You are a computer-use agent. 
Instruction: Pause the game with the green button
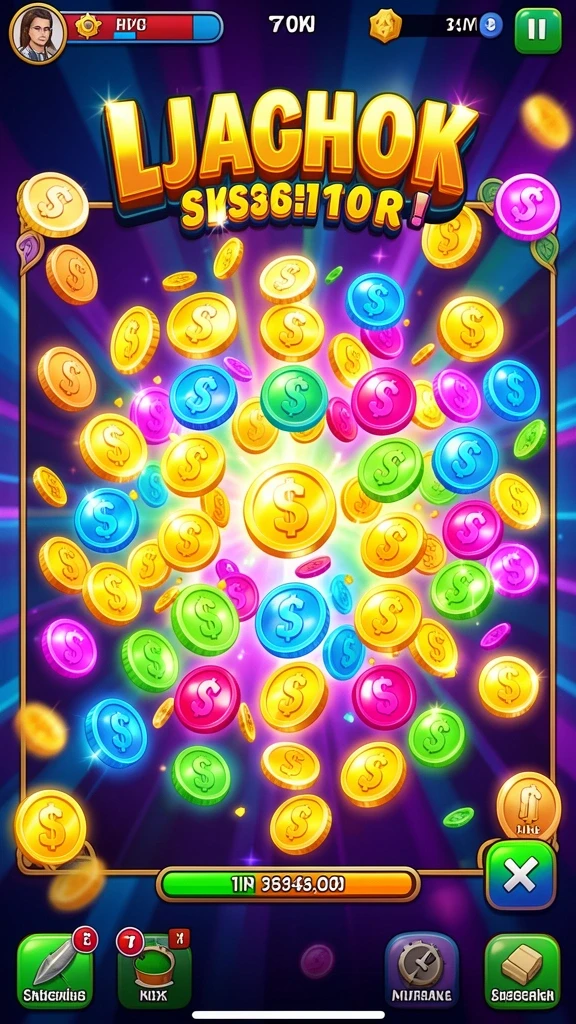pyautogui.click(x=537, y=29)
